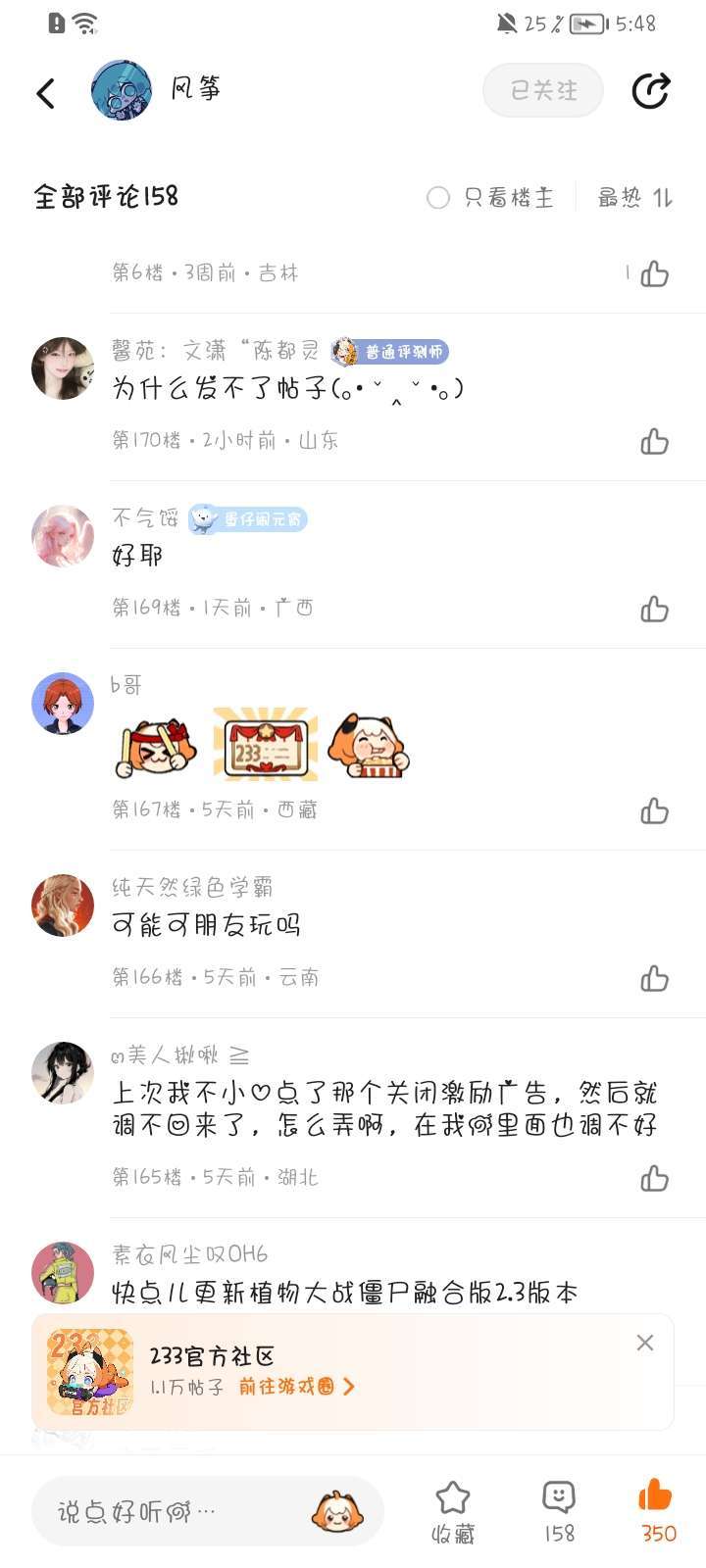Like the 第165楼 comment about 激励广告
Screen dimensions: 706x1568
654,1178
